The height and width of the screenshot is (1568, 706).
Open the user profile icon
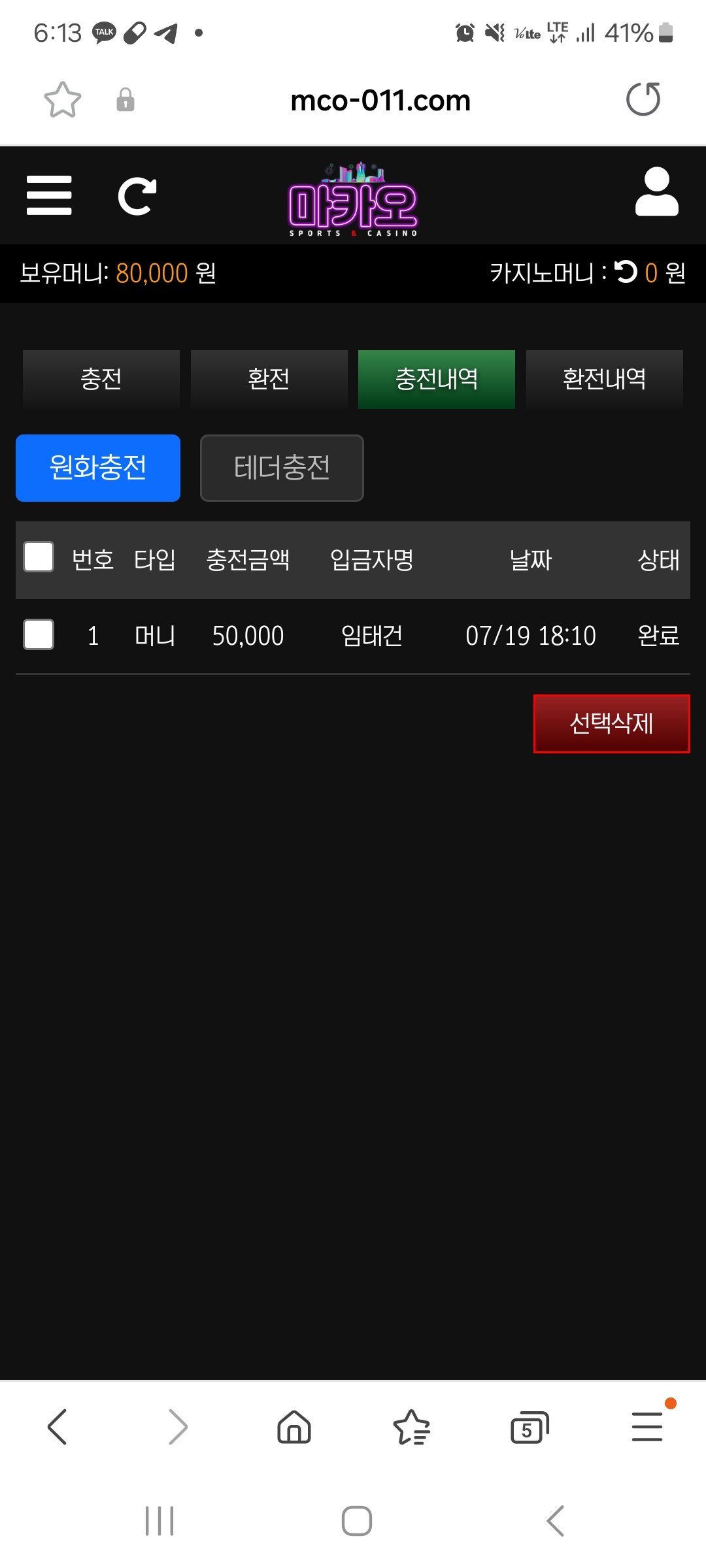(x=656, y=192)
